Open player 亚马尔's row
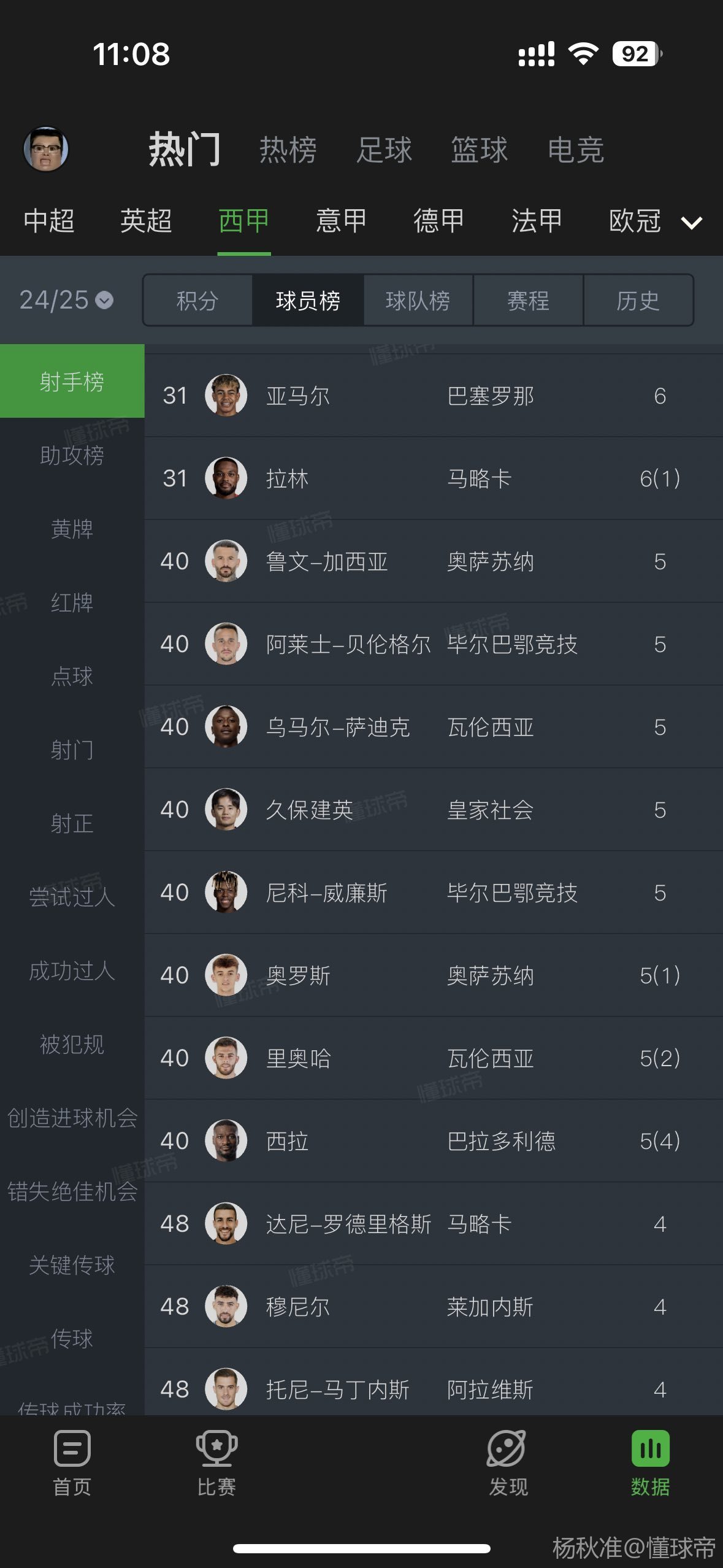 [x=434, y=396]
